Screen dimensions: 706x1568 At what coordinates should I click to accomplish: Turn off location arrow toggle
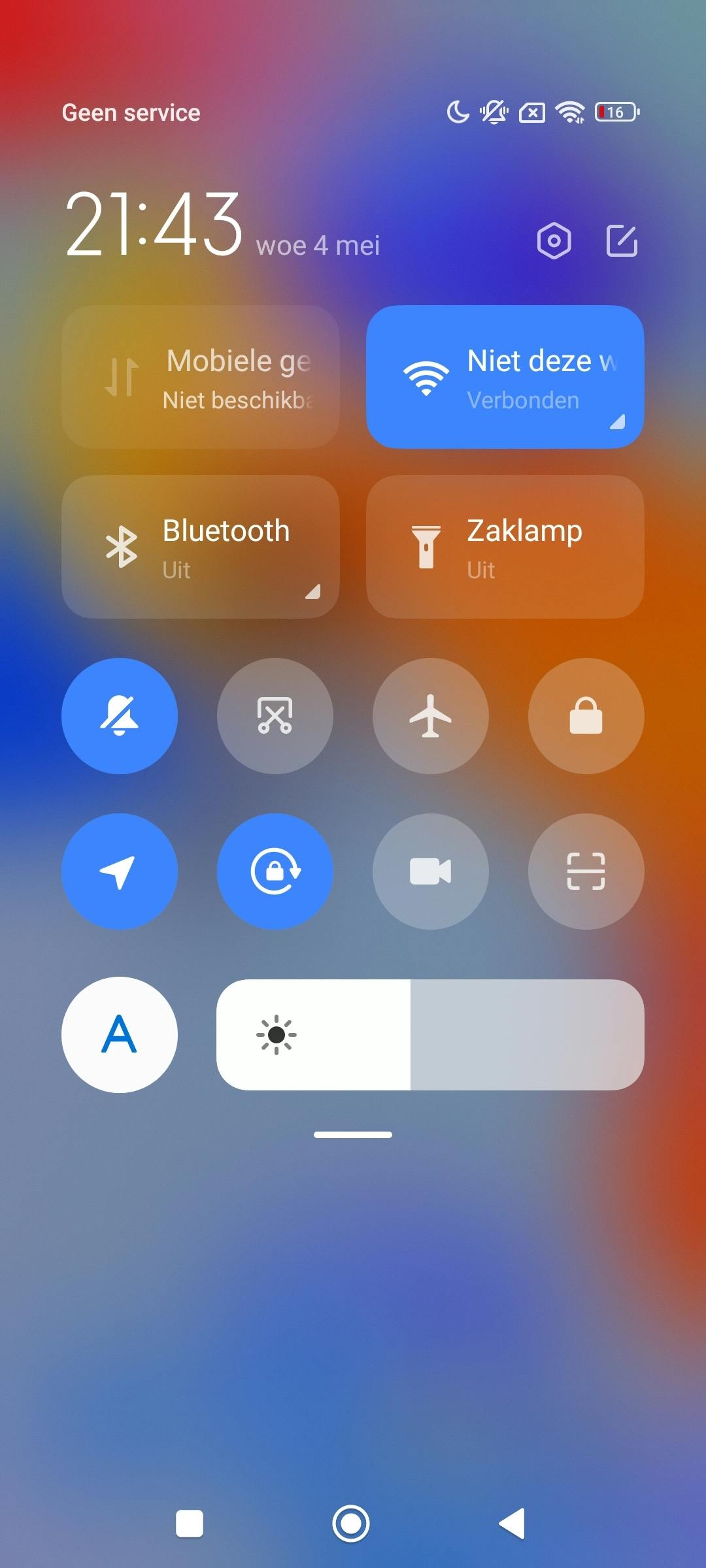(x=120, y=872)
